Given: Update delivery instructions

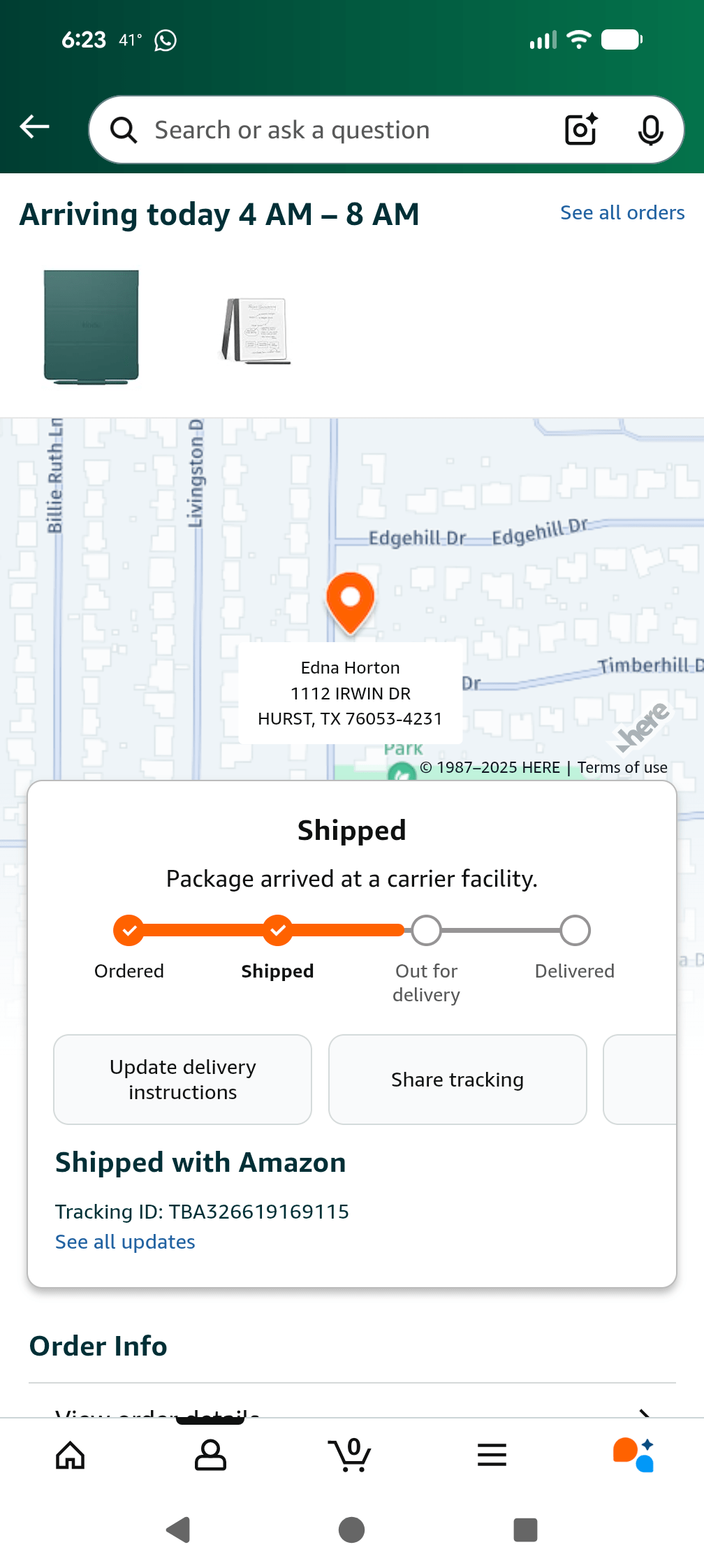Looking at the screenshot, I should click(182, 1079).
